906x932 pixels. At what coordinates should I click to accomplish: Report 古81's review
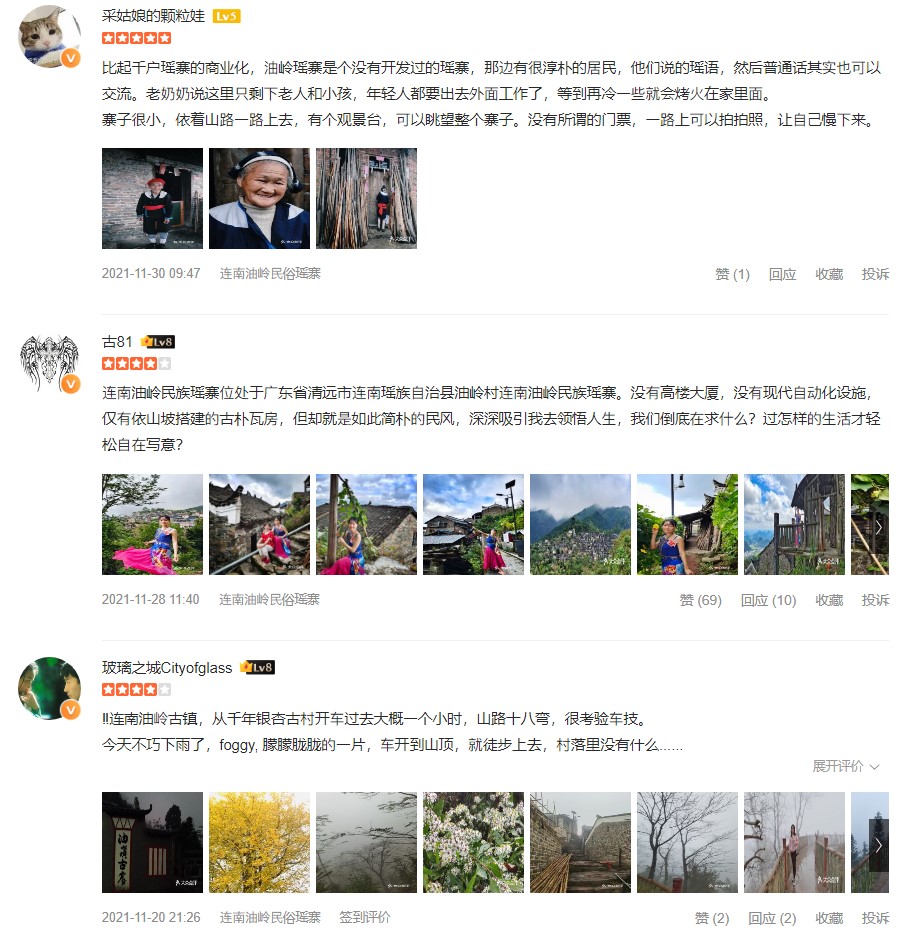coord(875,600)
